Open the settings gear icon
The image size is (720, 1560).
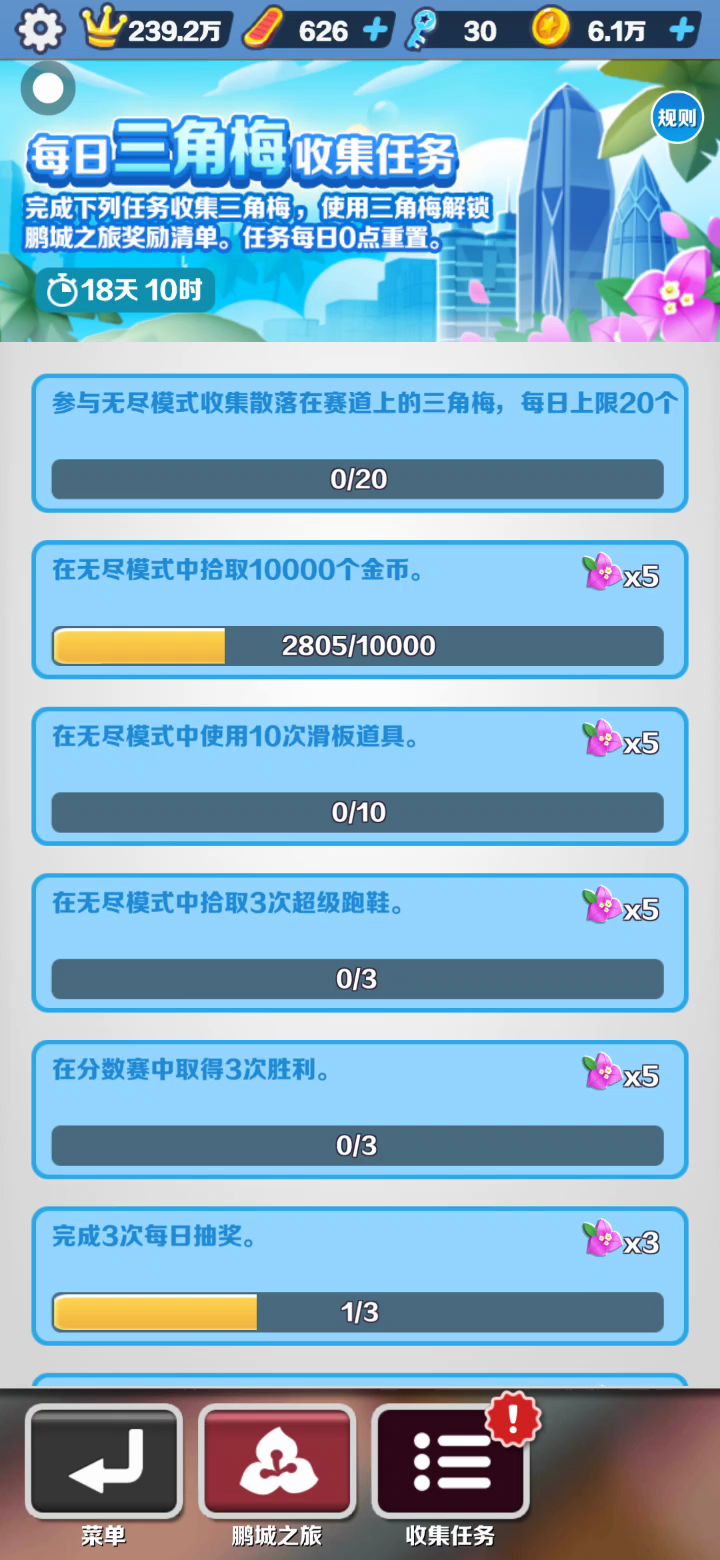point(40,30)
